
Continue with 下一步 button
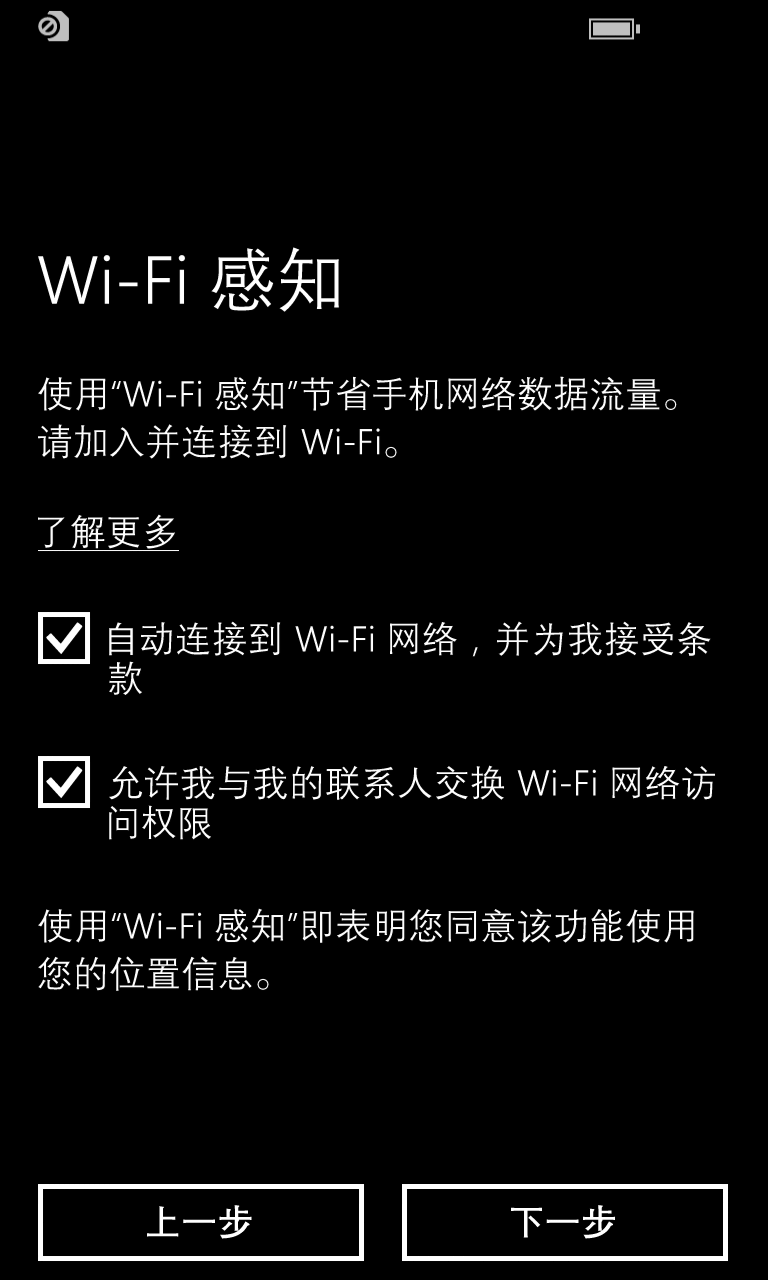click(565, 1222)
